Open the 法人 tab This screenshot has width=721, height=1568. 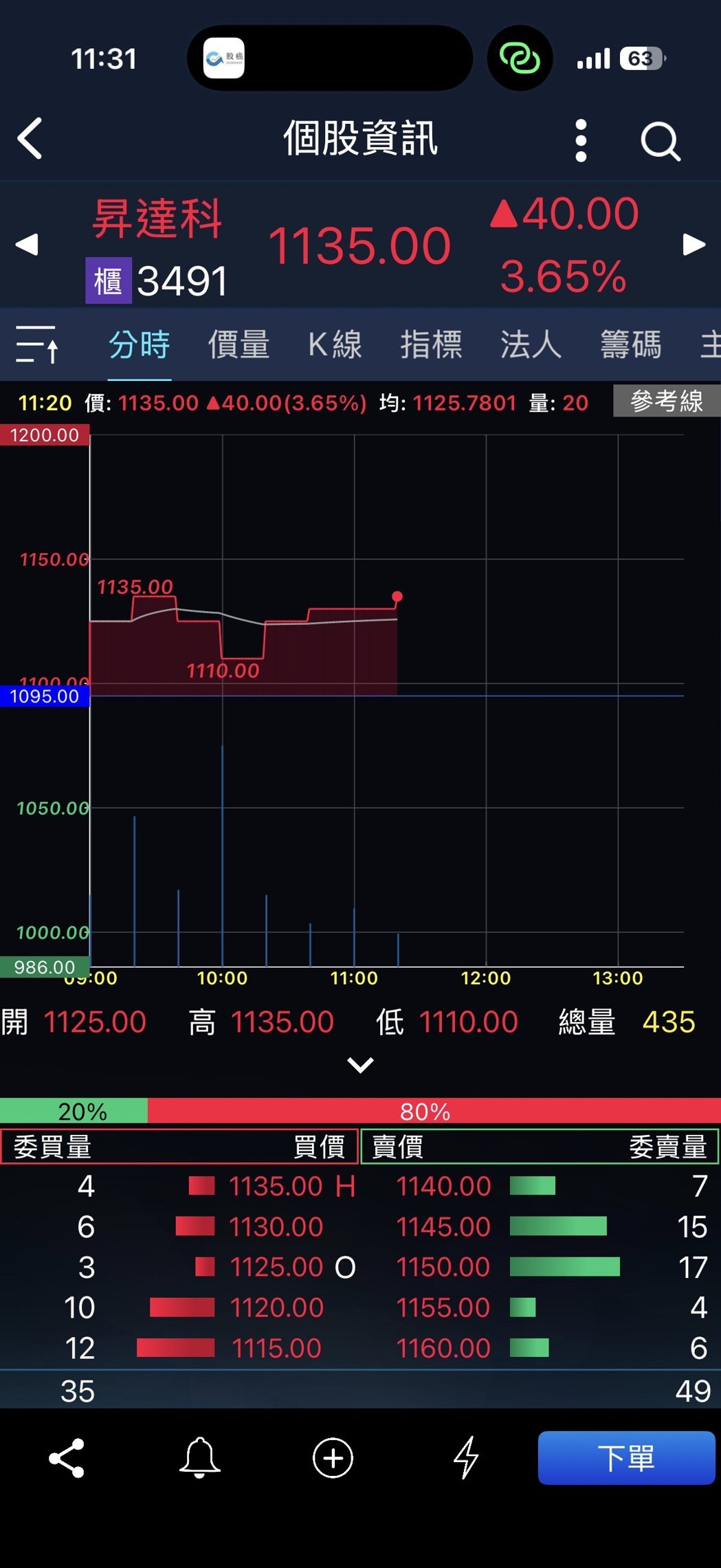pyautogui.click(x=531, y=344)
